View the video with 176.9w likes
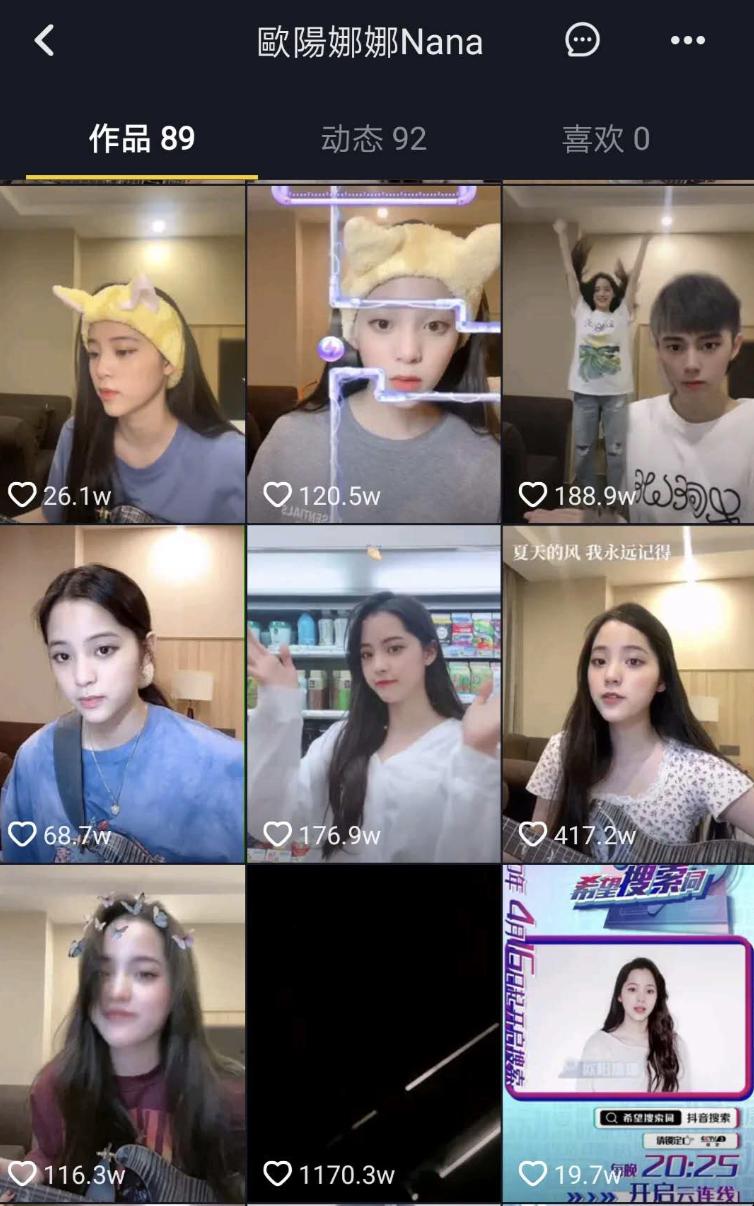This screenshot has width=754, height=1206. tap(374, 693)
